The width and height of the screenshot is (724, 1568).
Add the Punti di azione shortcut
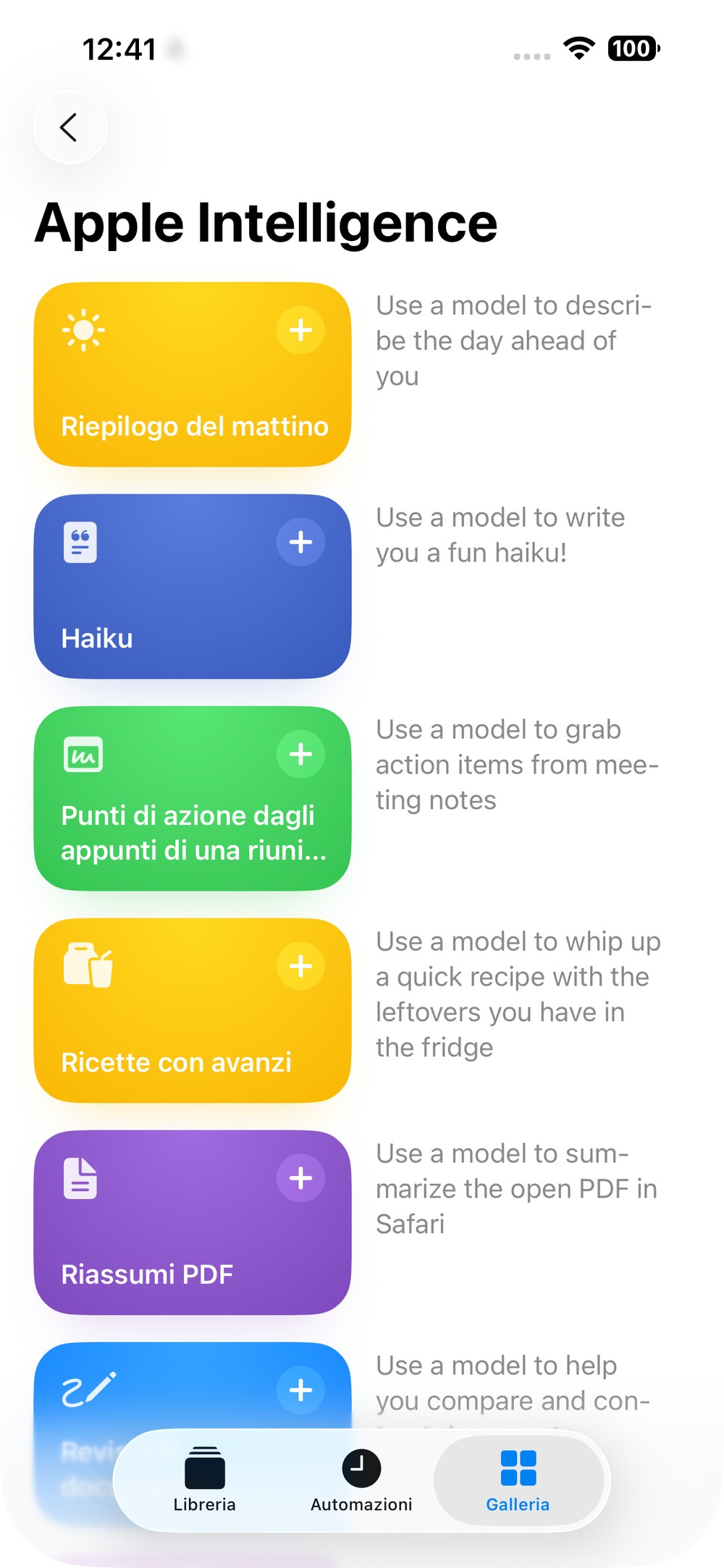pyautogui.click(x=300, y=755)
